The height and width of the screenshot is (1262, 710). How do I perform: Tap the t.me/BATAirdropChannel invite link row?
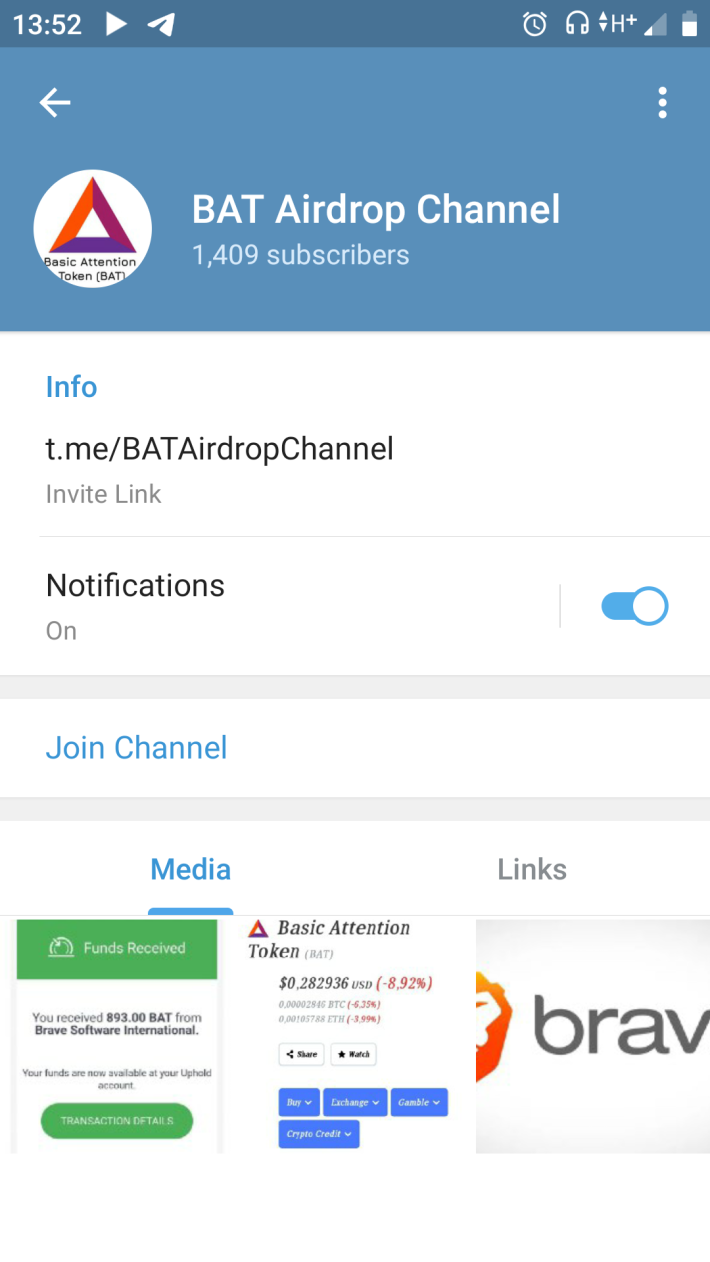click(x=355, y=470)
